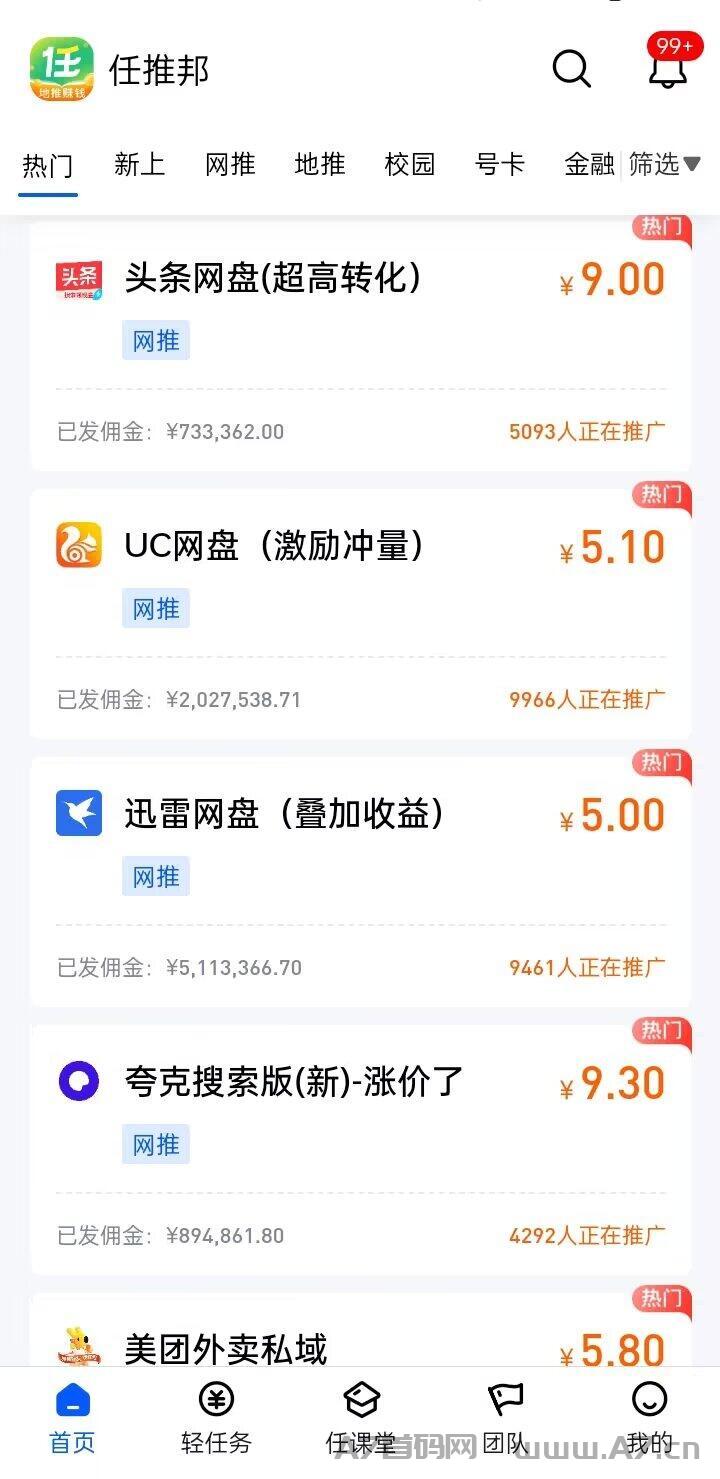Open the 夸克搜索版(新)-涨价了 card
This screenshot has height=1479, width=720.
tap(360, 1150)
